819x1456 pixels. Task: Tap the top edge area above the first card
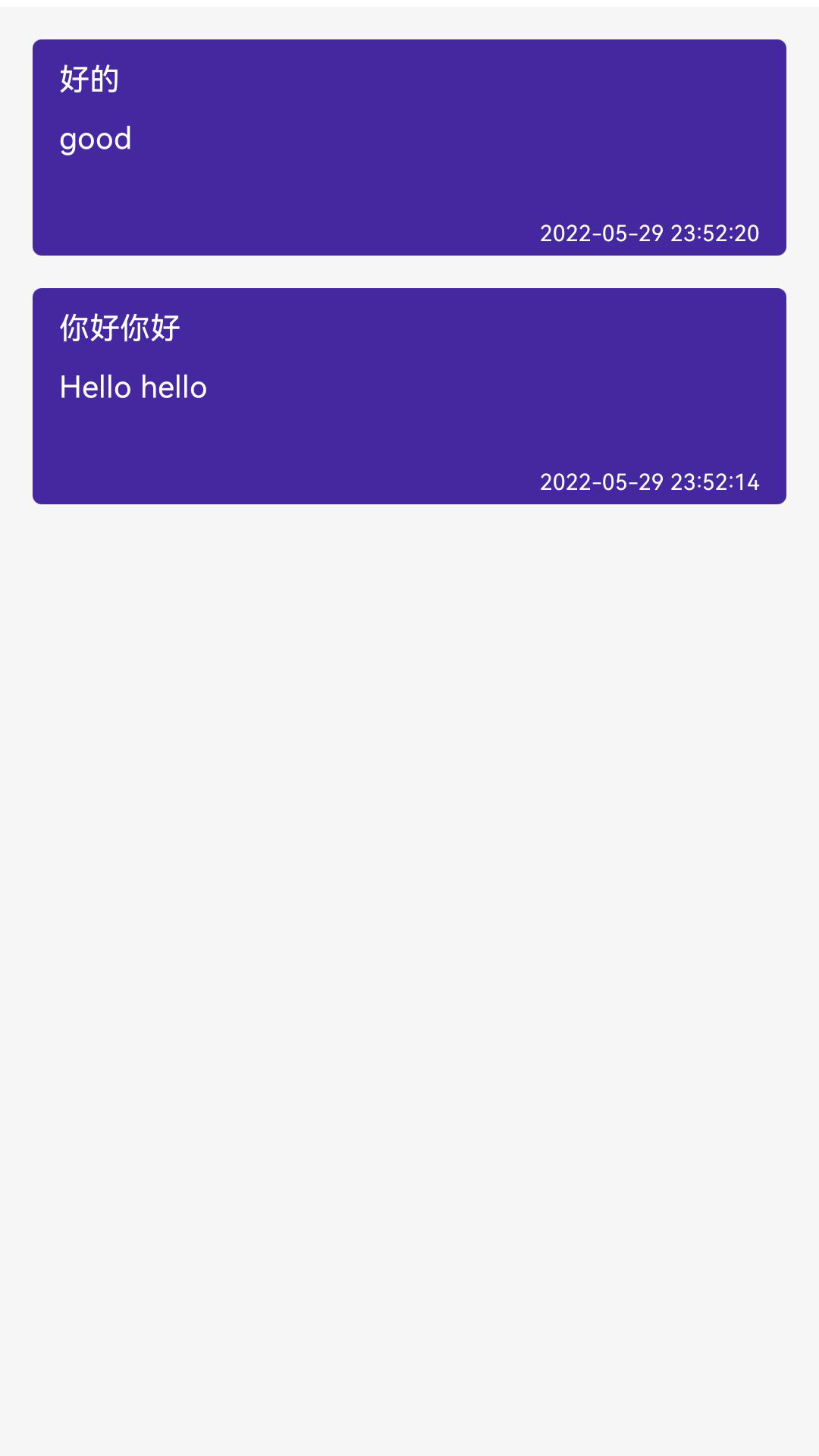[x=409, y=19]
